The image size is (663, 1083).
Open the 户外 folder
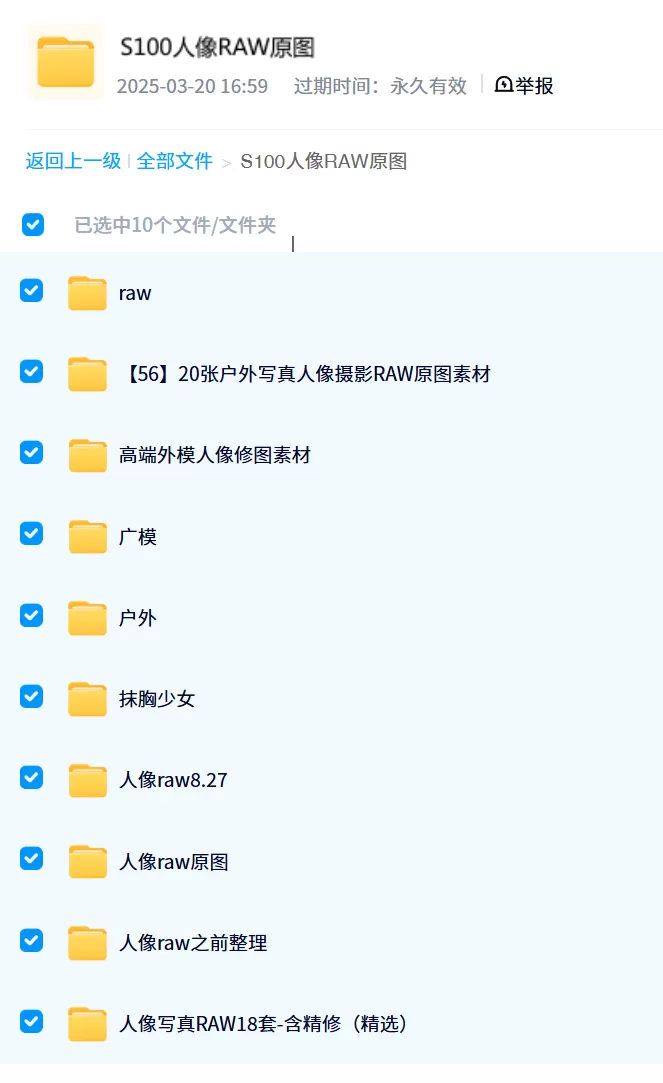pyautogui.click(x=137, y=617)
